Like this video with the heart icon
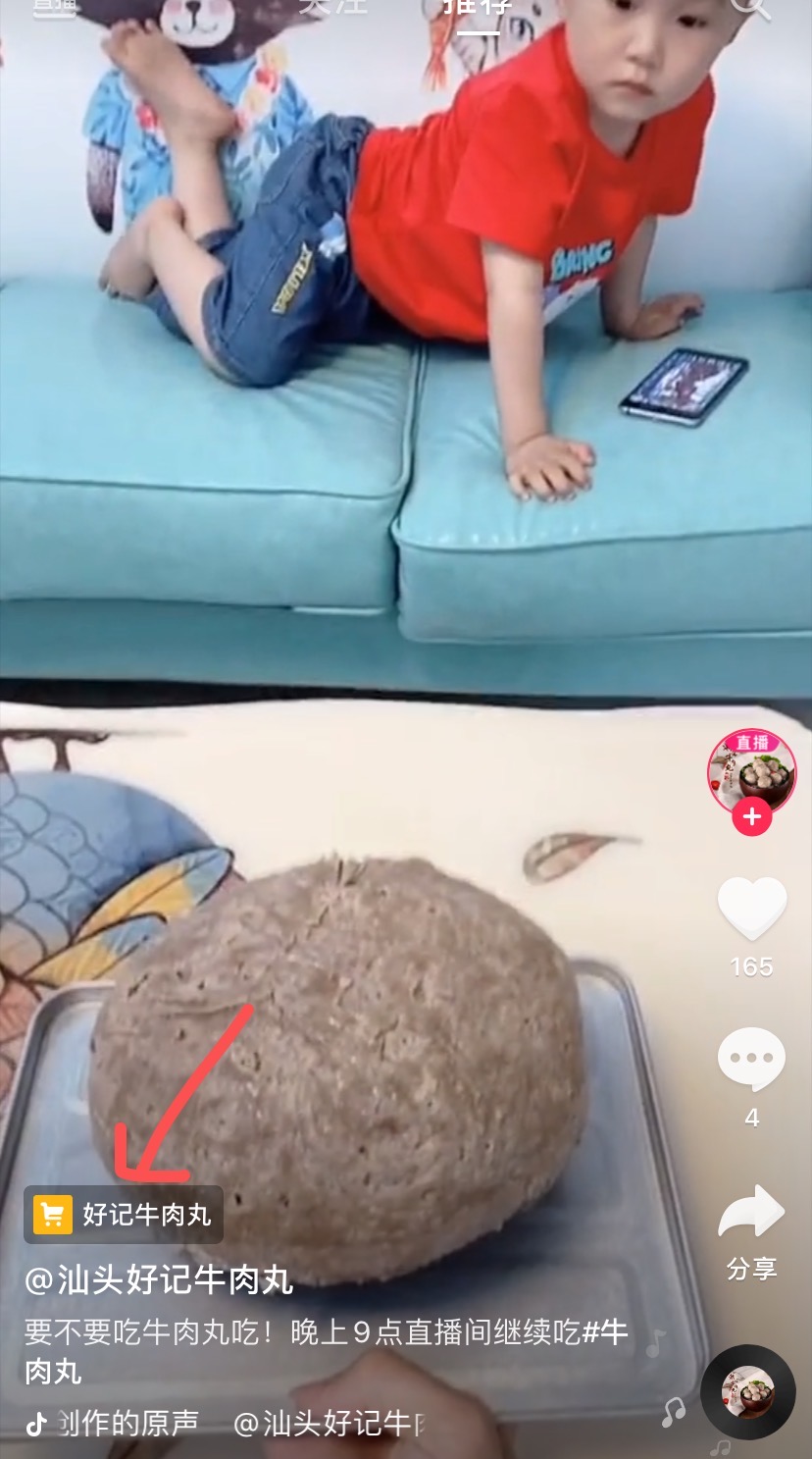The image size is (812, 1459). 751,907
